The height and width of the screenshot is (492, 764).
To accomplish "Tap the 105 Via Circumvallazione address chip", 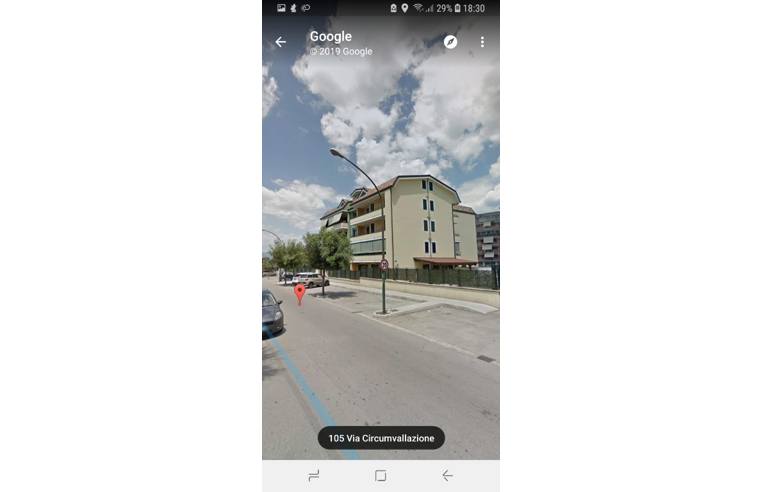I will click(x=381, y=438).
